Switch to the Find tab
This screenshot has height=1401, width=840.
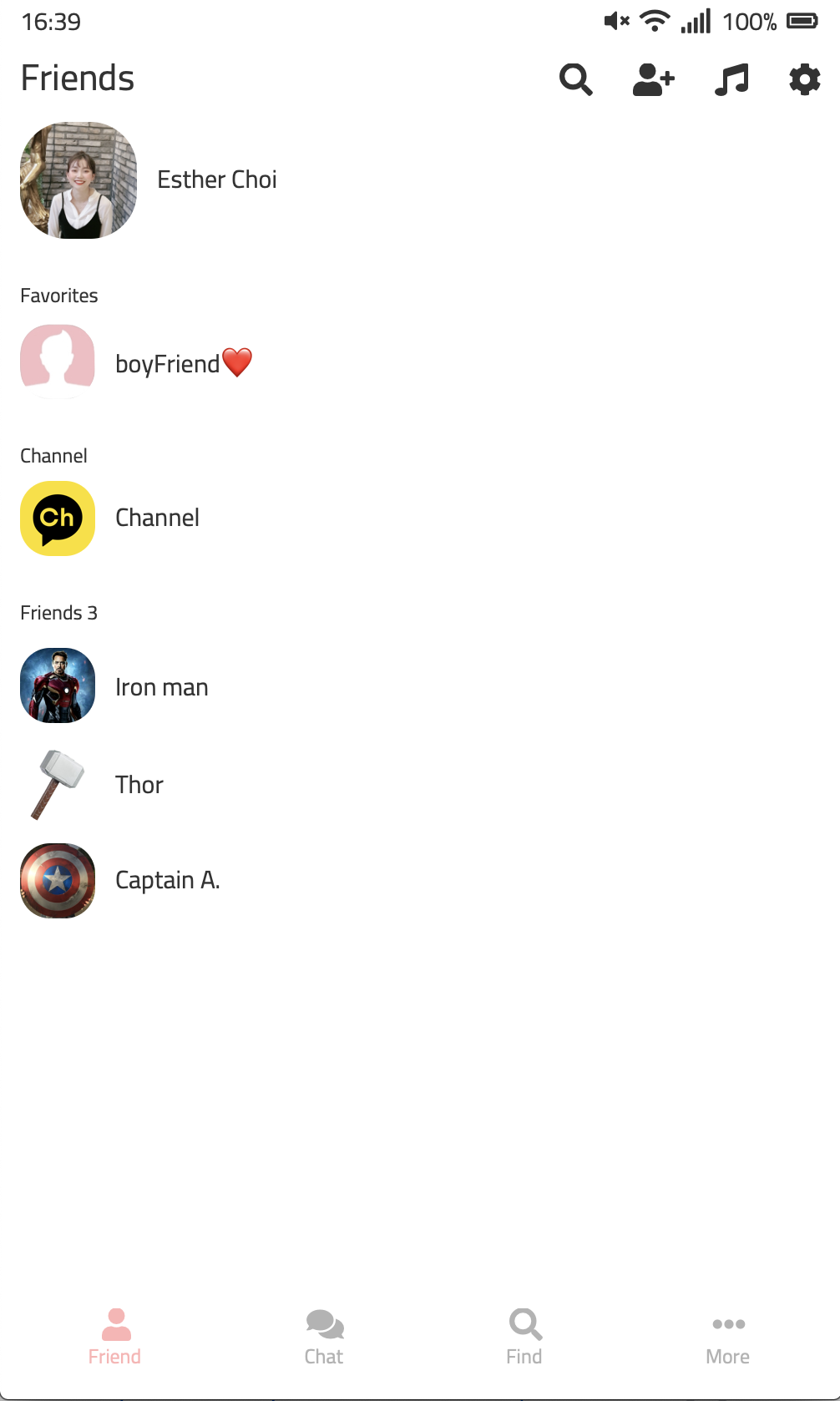[x=524, y=1337]
